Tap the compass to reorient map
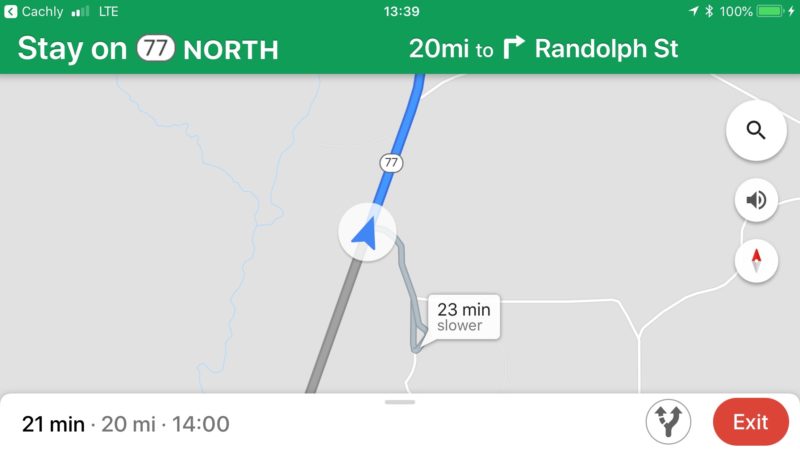Image resolution: width=800 pixels, height=450 pixels. 756,261
